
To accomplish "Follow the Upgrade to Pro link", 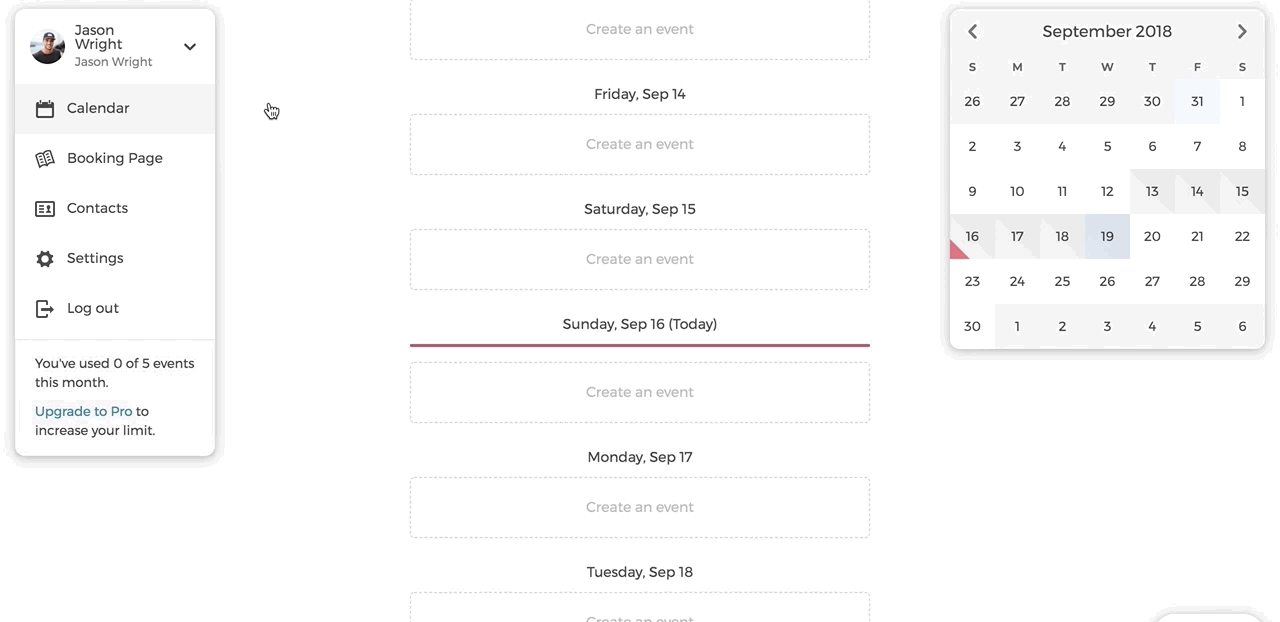I will click(84, 411).
